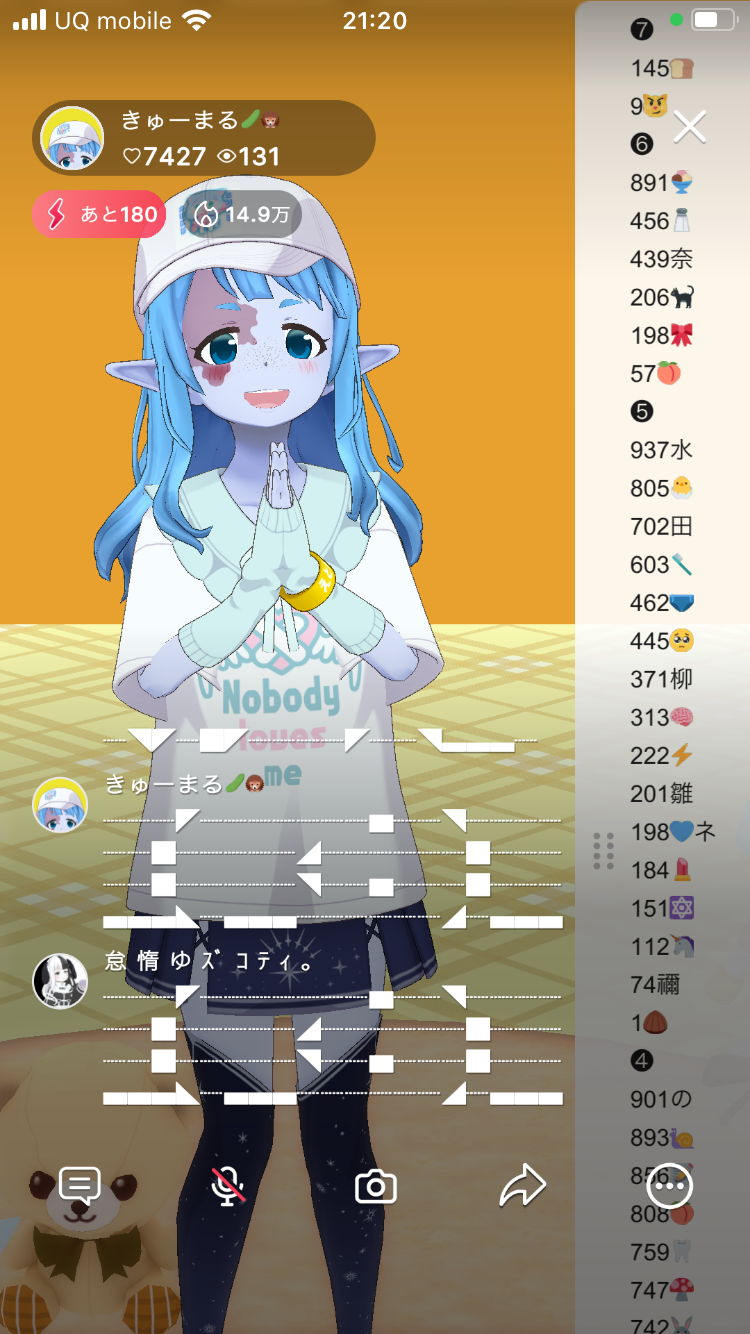
Task: Close the live stream view
Action: [x=690, y=127]
